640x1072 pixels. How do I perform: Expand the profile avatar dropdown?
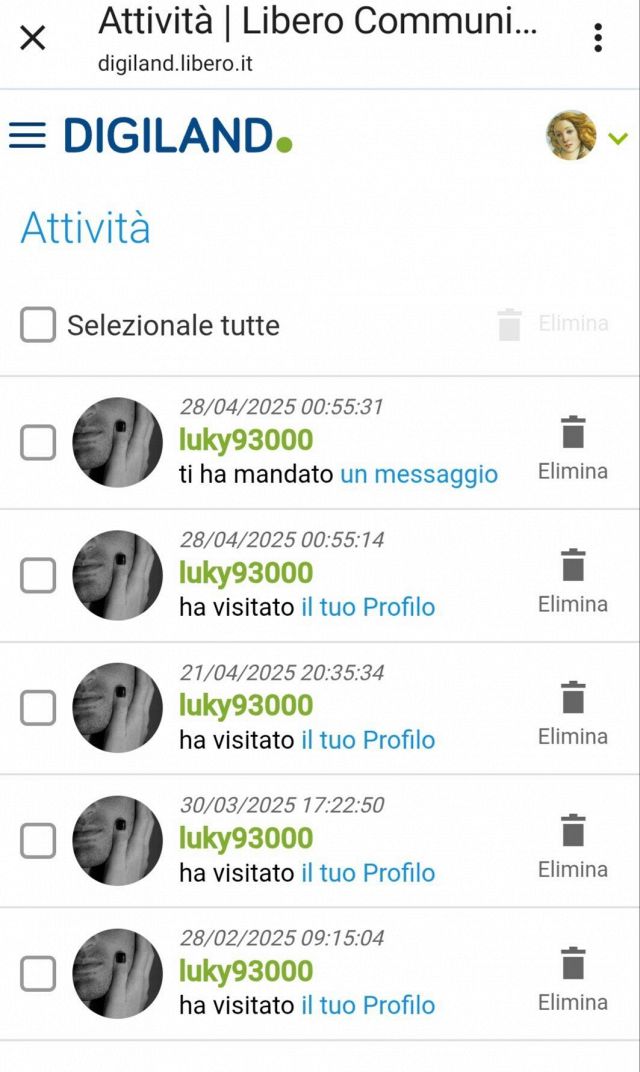click(x=587, y=135)
